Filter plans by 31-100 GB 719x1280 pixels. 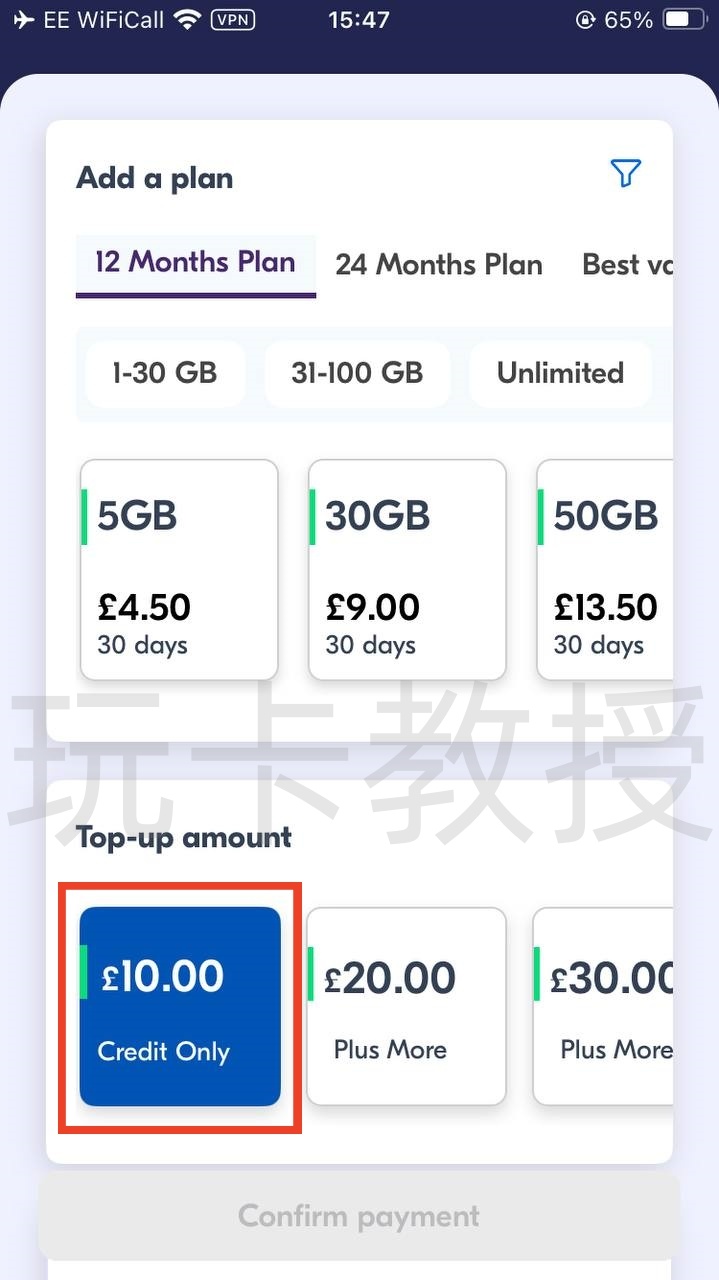tap(357, 374)
